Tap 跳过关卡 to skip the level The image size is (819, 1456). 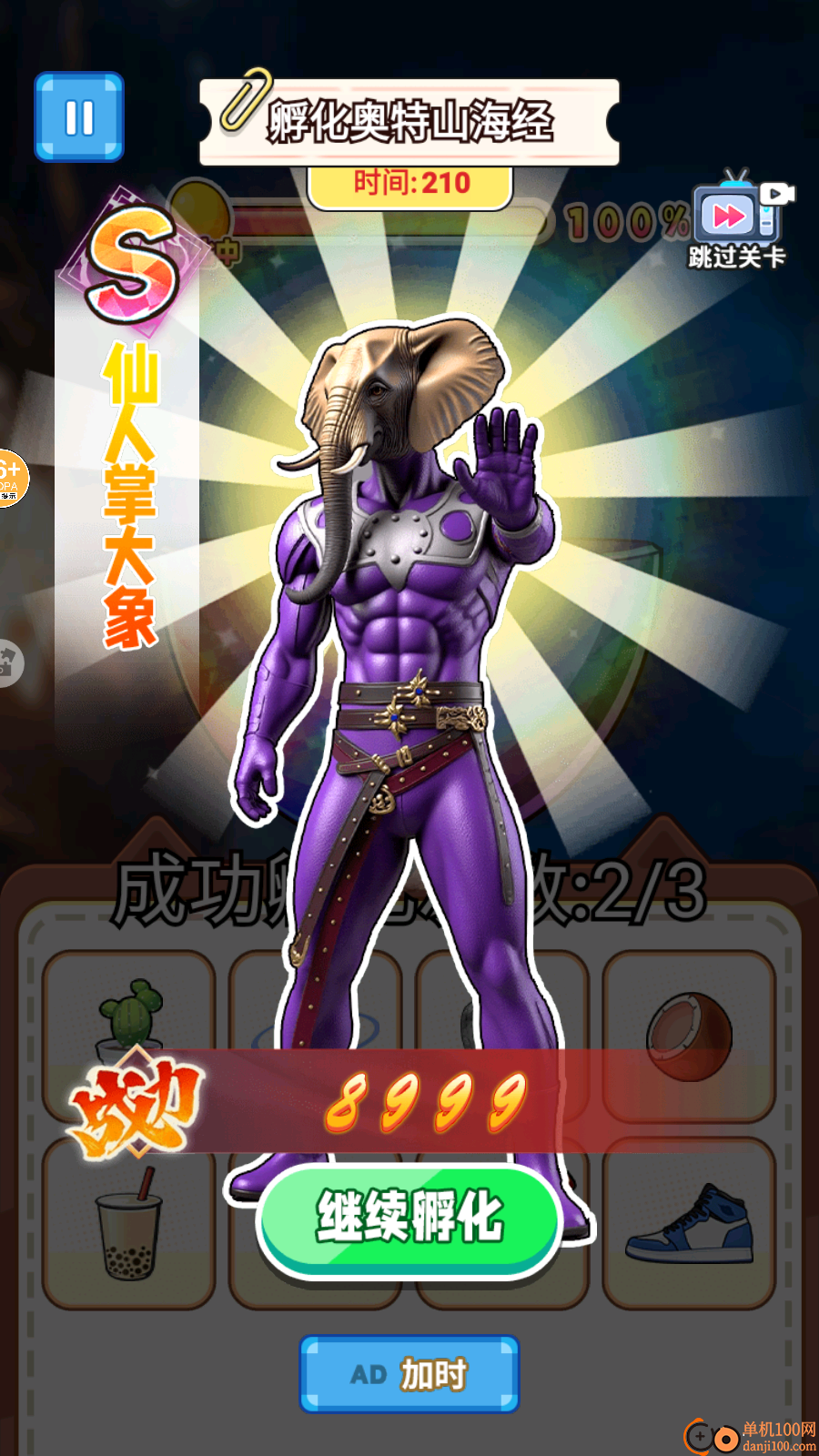click(736, 221)
